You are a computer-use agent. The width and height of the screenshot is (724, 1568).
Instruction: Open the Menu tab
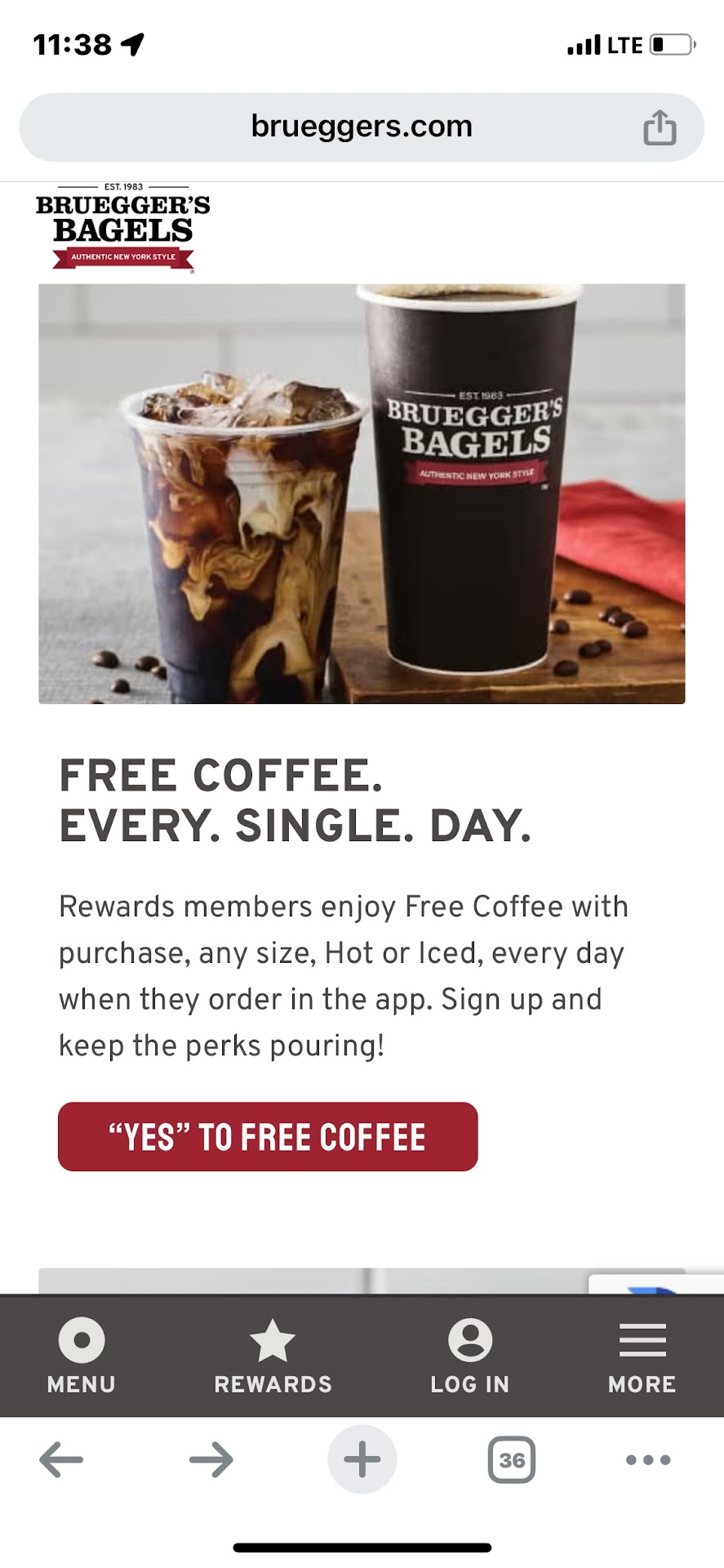pos(82,1356)
